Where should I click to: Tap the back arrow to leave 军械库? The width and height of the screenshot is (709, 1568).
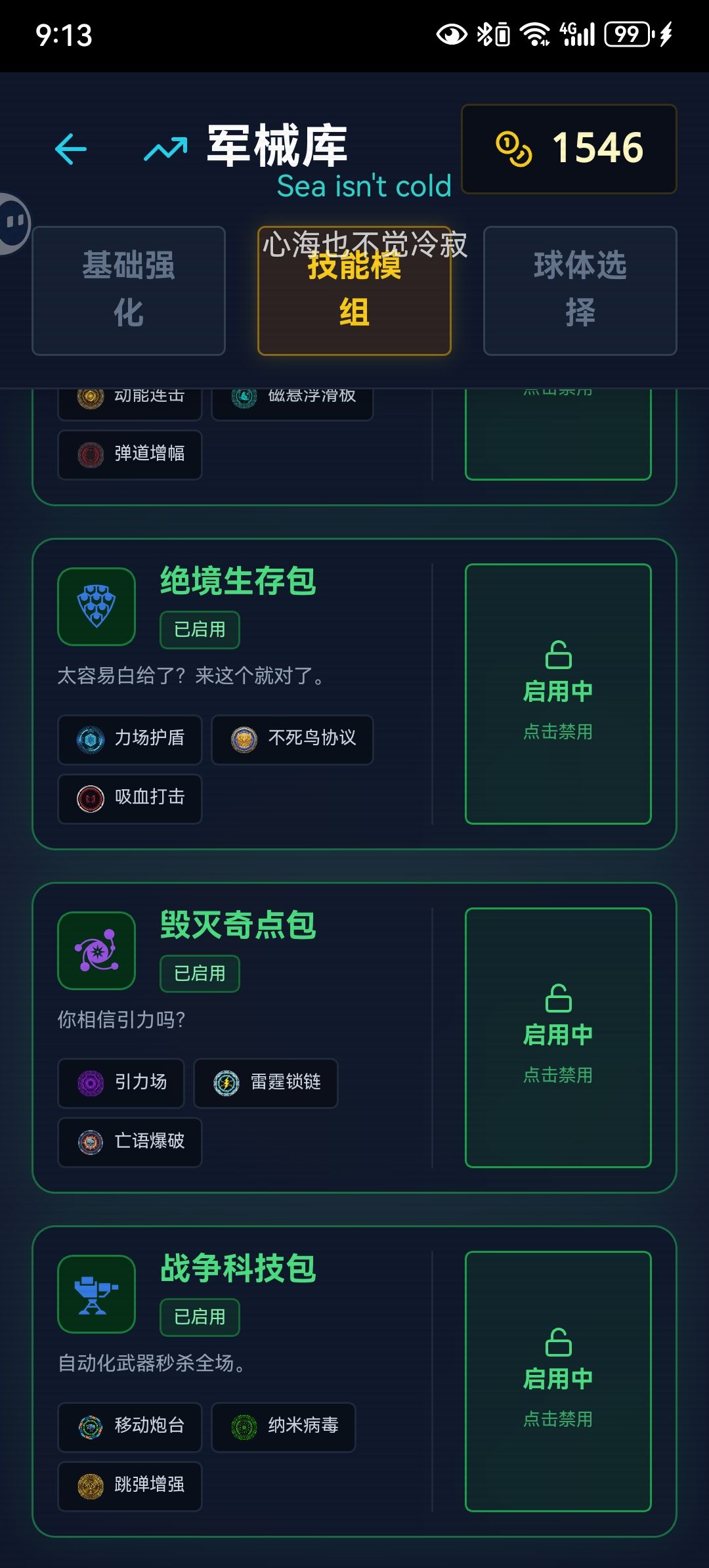coord(70,148)
